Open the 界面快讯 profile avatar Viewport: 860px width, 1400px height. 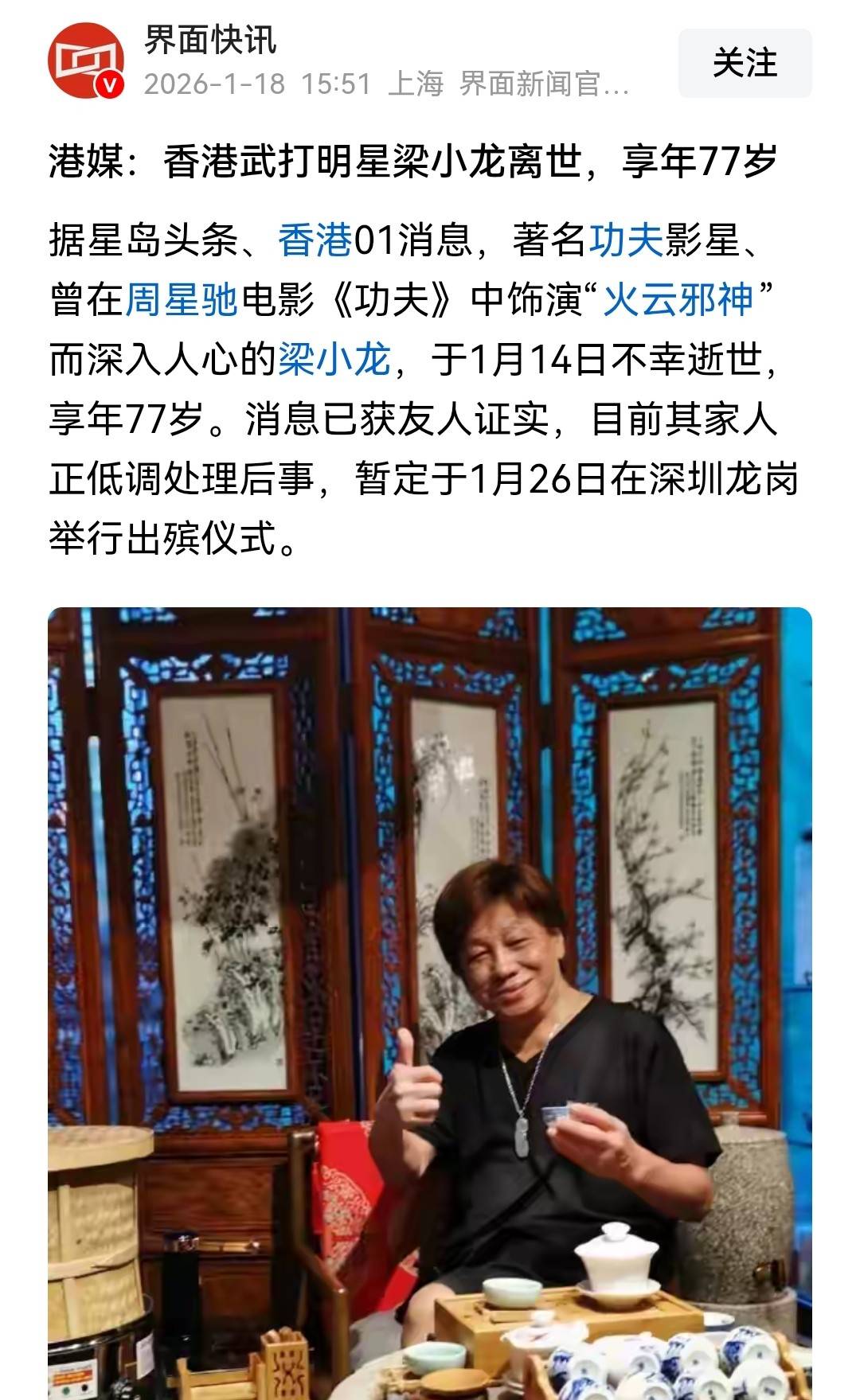[86, 60]
